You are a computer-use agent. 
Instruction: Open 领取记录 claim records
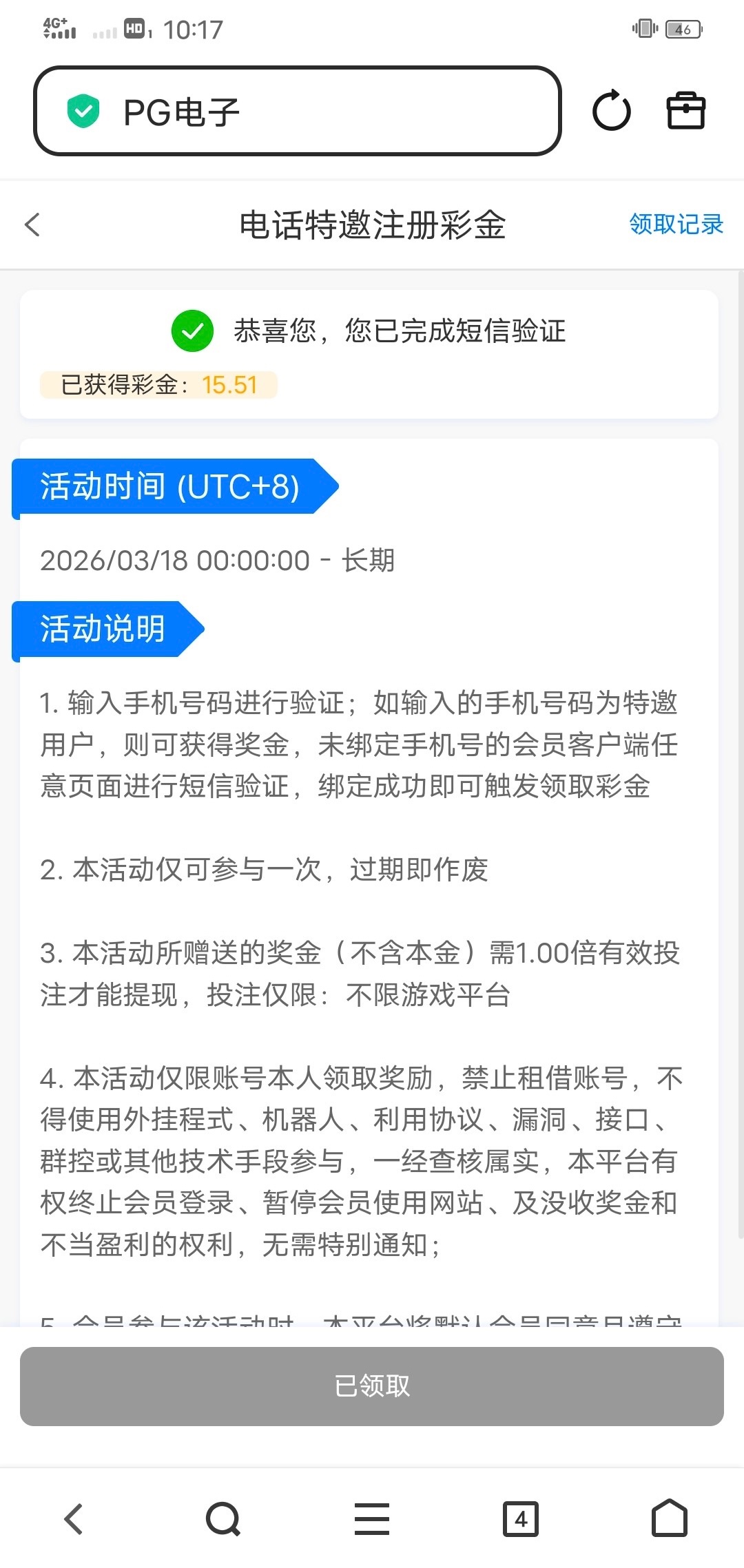coord(676,224)
